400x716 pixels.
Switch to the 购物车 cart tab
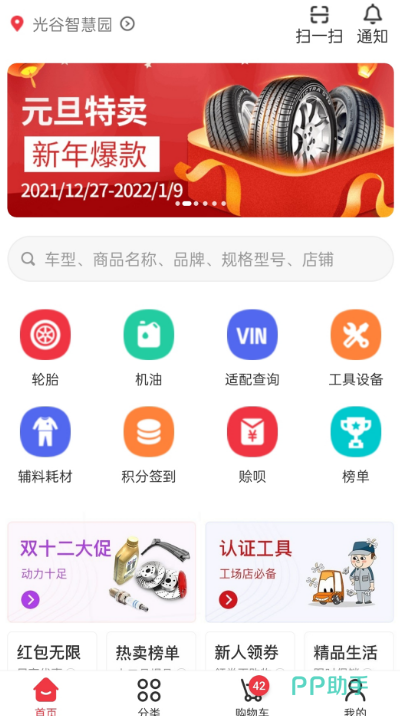[252, 695]
